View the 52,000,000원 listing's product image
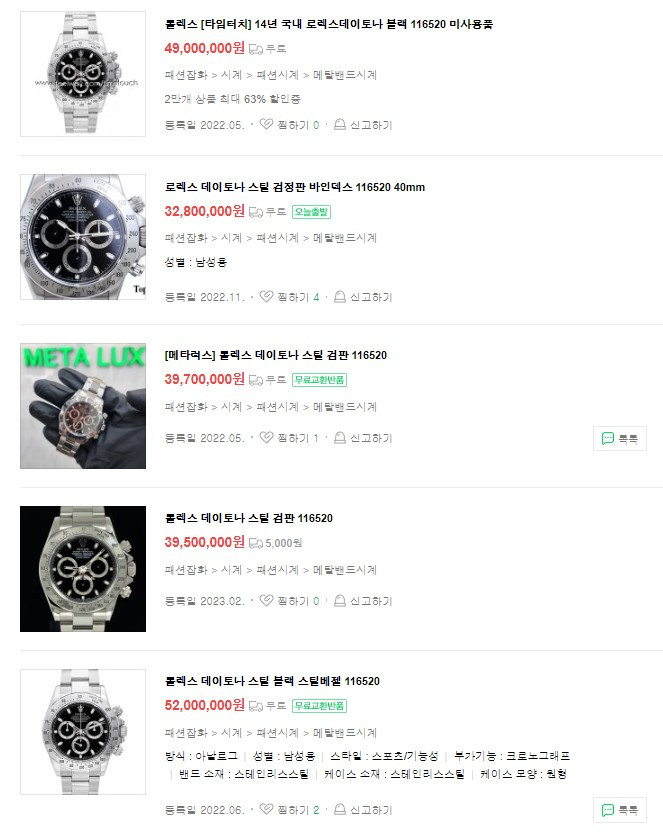The image size is (663, 835). point(83,732)
